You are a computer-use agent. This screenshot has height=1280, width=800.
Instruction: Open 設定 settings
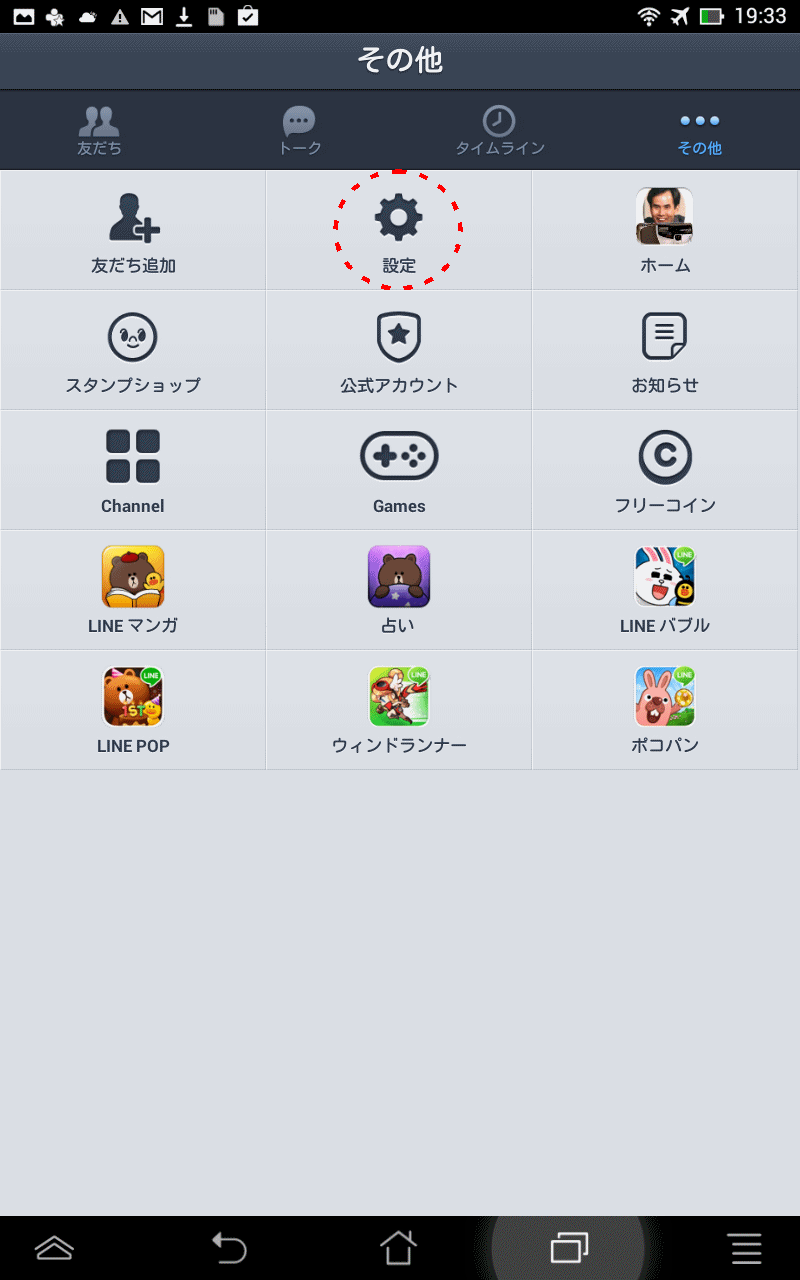(x=399, y=231)
